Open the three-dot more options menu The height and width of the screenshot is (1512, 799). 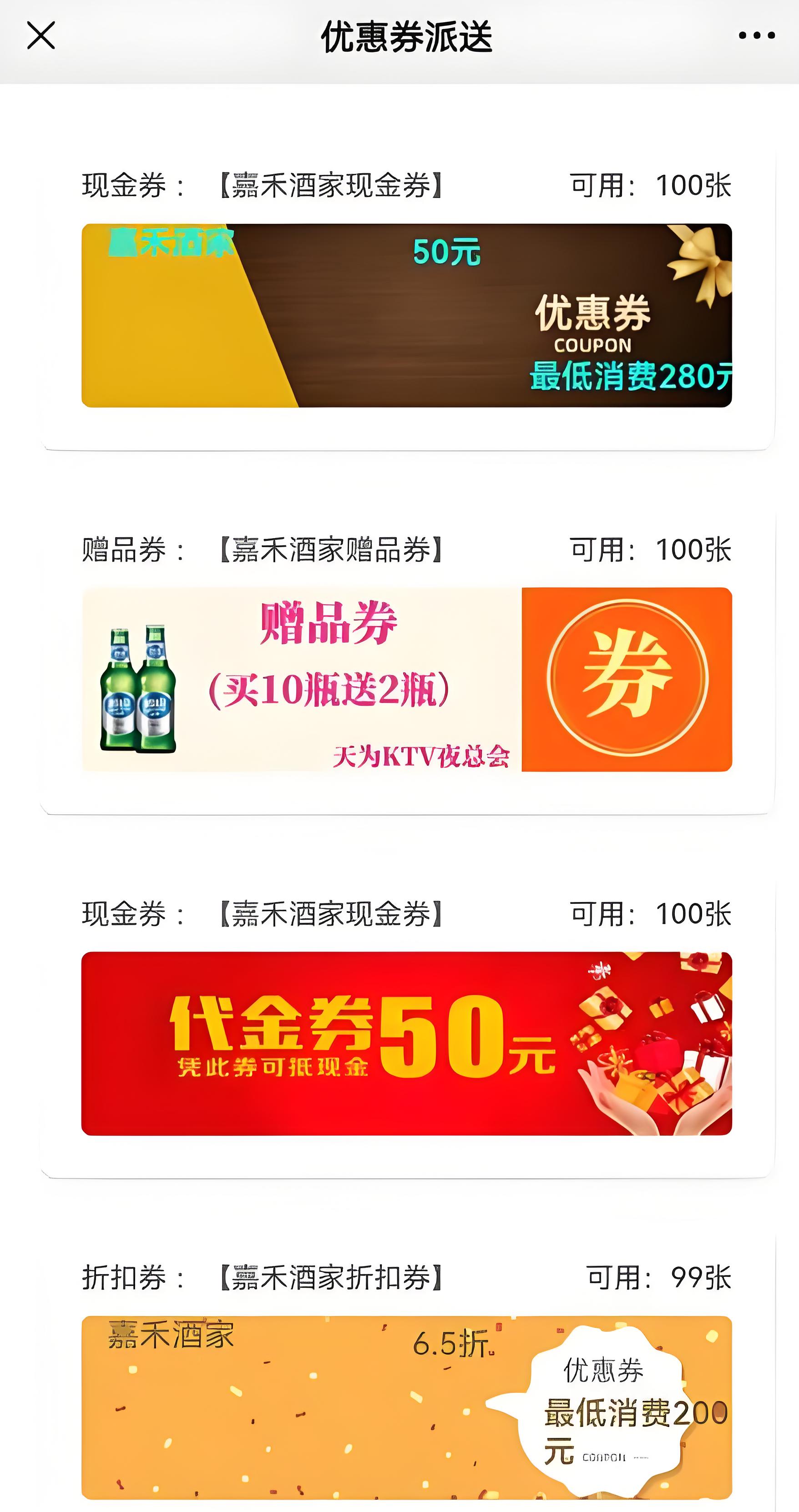click(x=756, y=36)
